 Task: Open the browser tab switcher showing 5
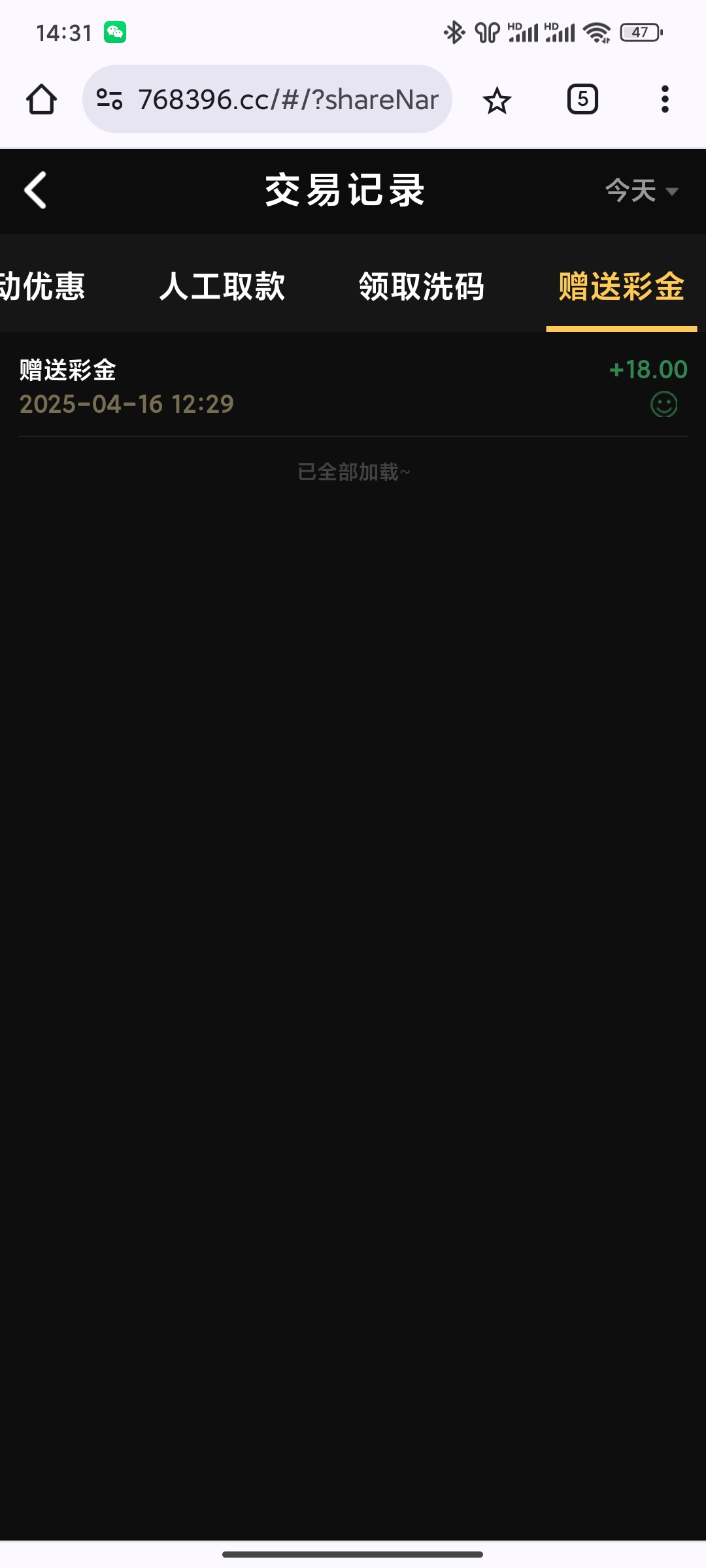(x=582, y=99)
